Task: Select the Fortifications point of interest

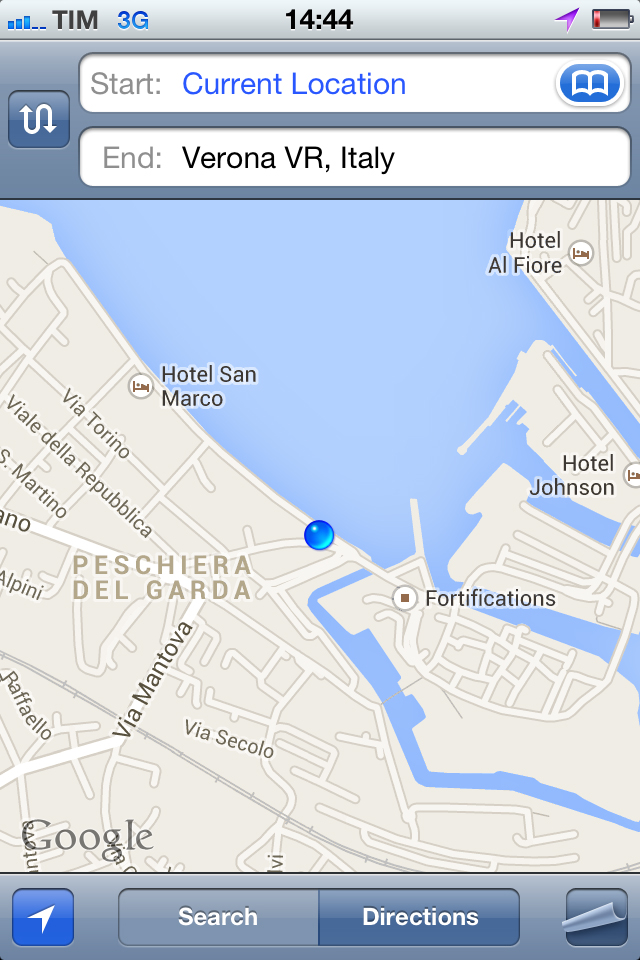Action: tap(405, 598)
